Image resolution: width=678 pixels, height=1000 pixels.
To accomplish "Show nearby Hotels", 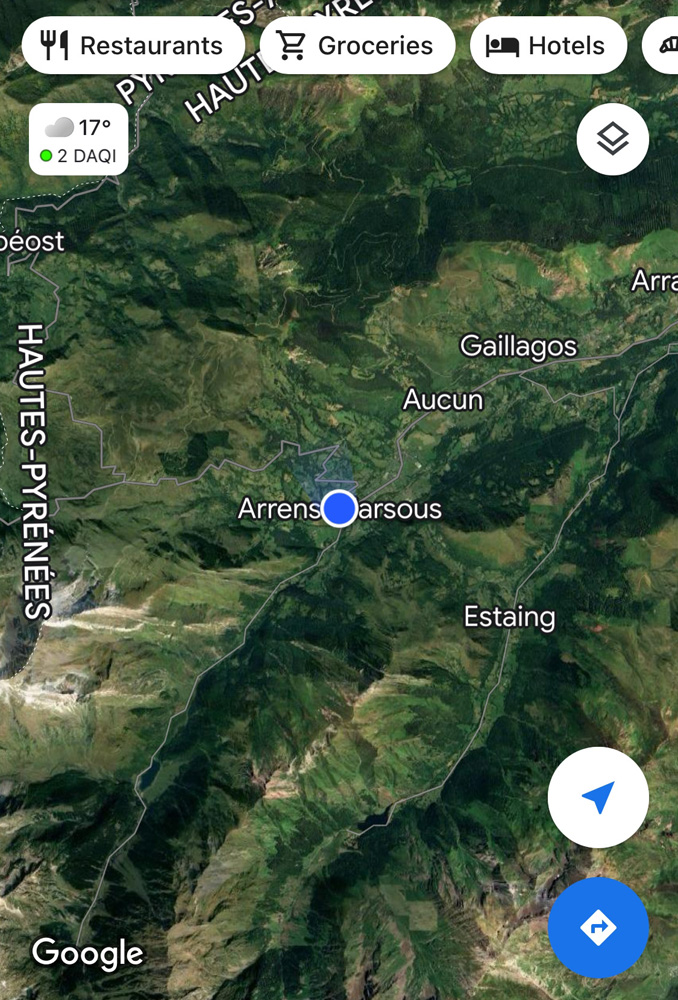I will [x=547, y=46].
